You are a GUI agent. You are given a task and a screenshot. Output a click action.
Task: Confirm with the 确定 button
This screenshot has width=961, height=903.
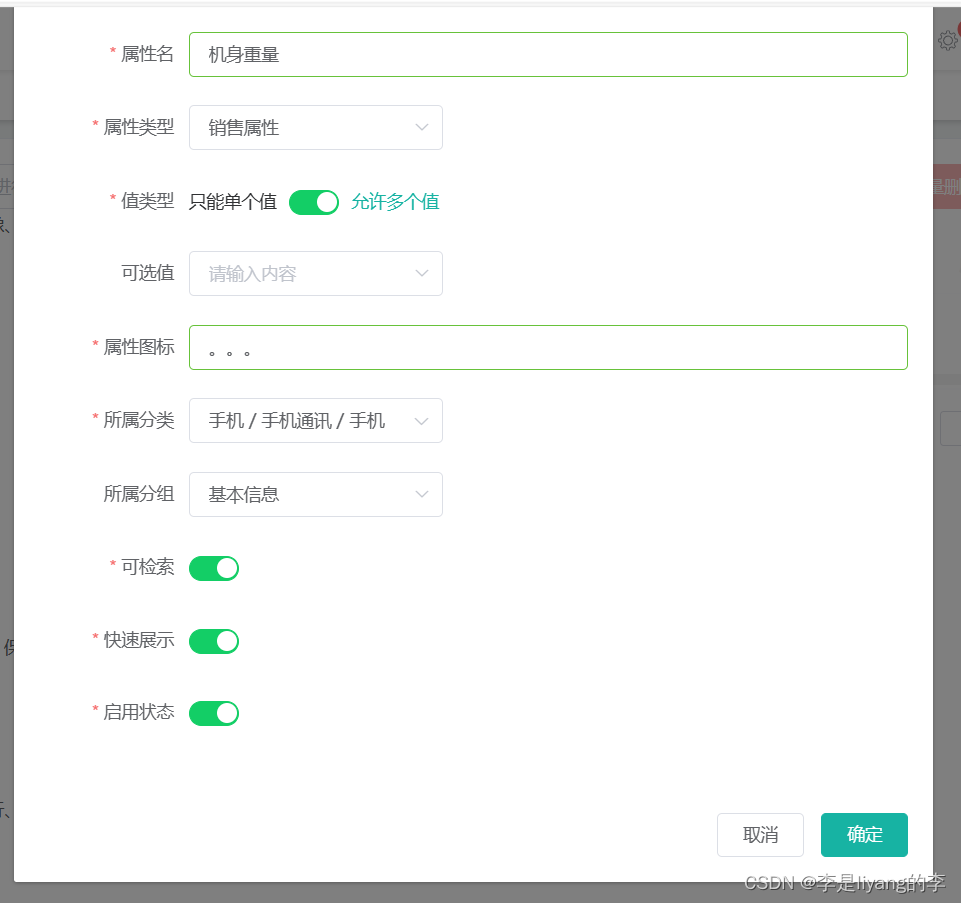pos(864,835)
